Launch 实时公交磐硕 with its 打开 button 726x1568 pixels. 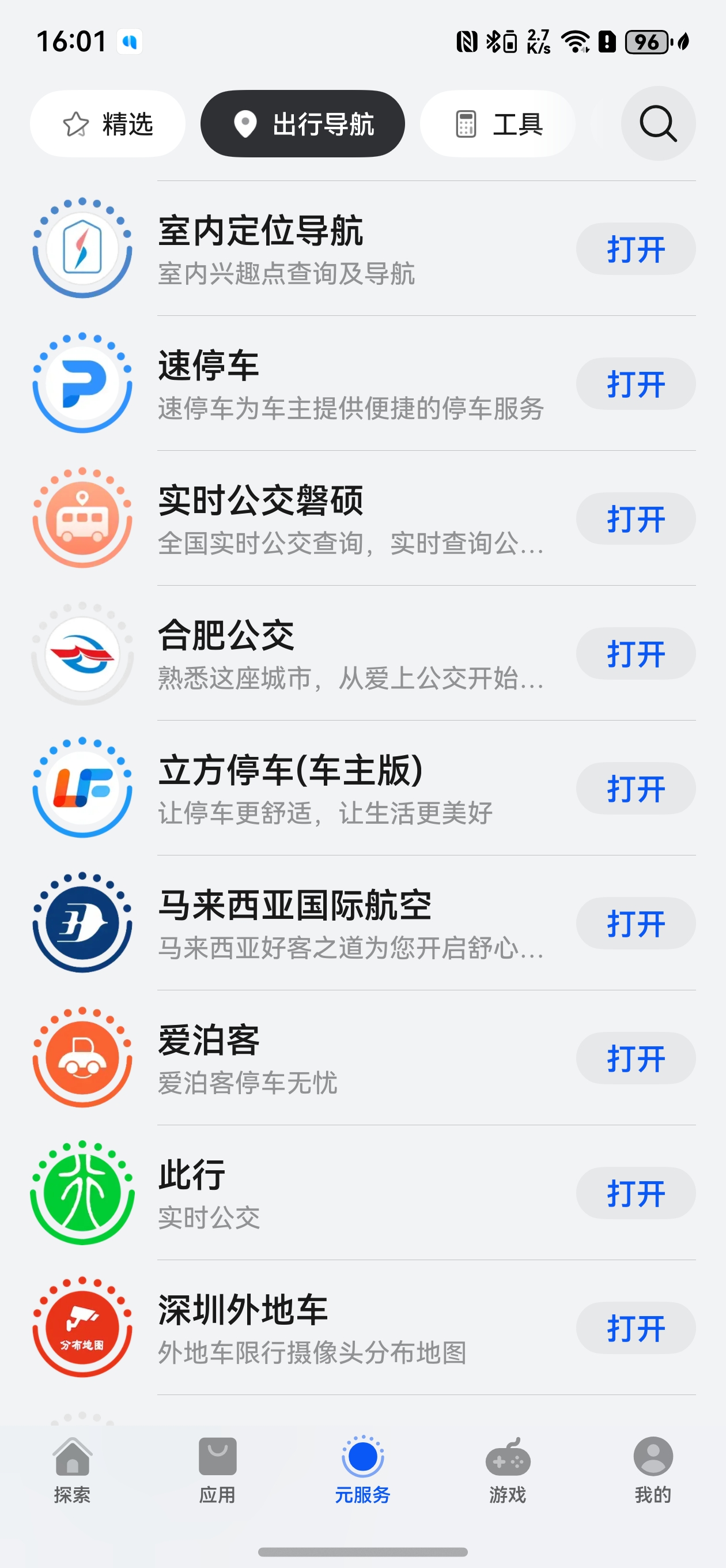636,519
